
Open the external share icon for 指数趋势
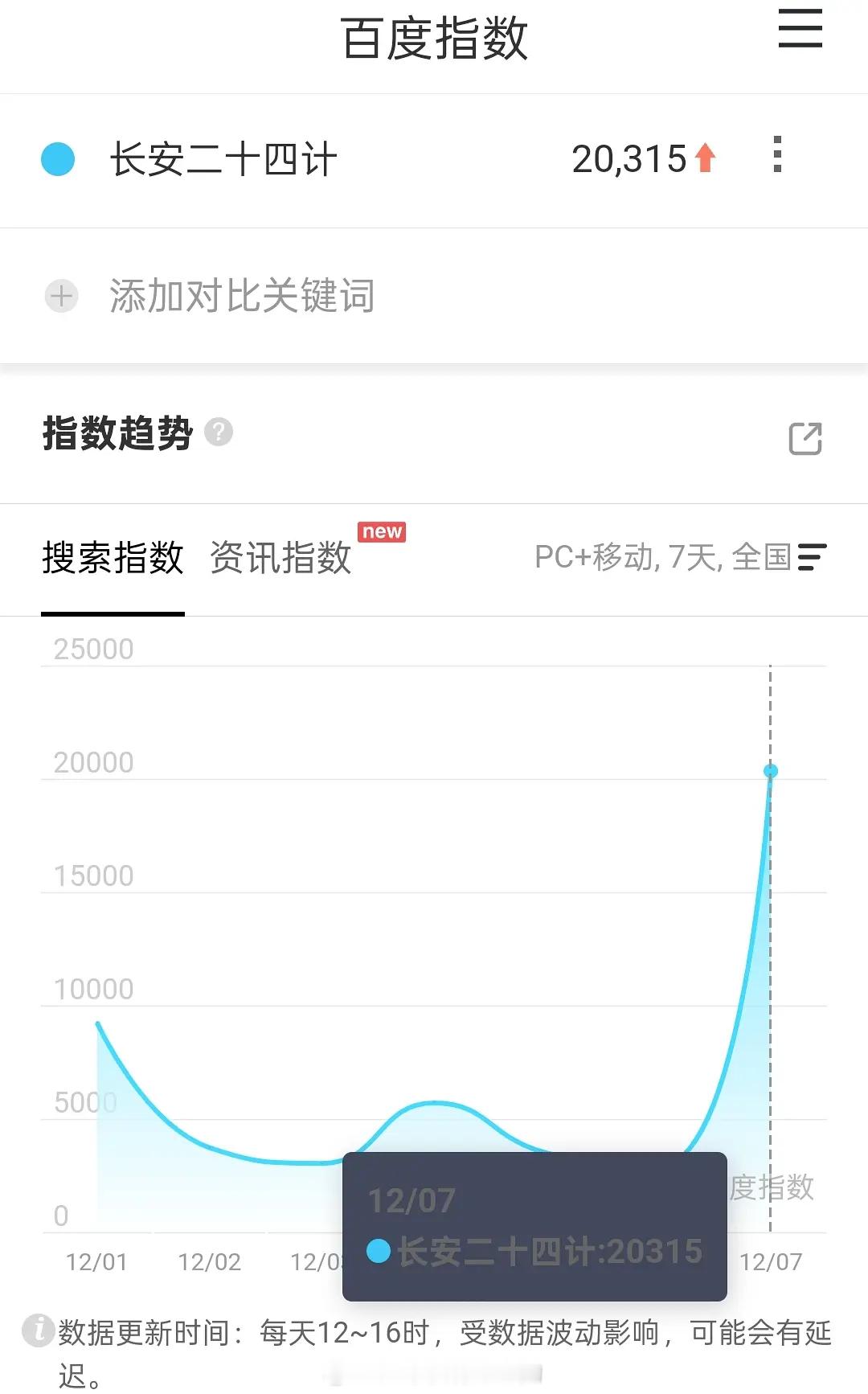click(x=806, y=439)
